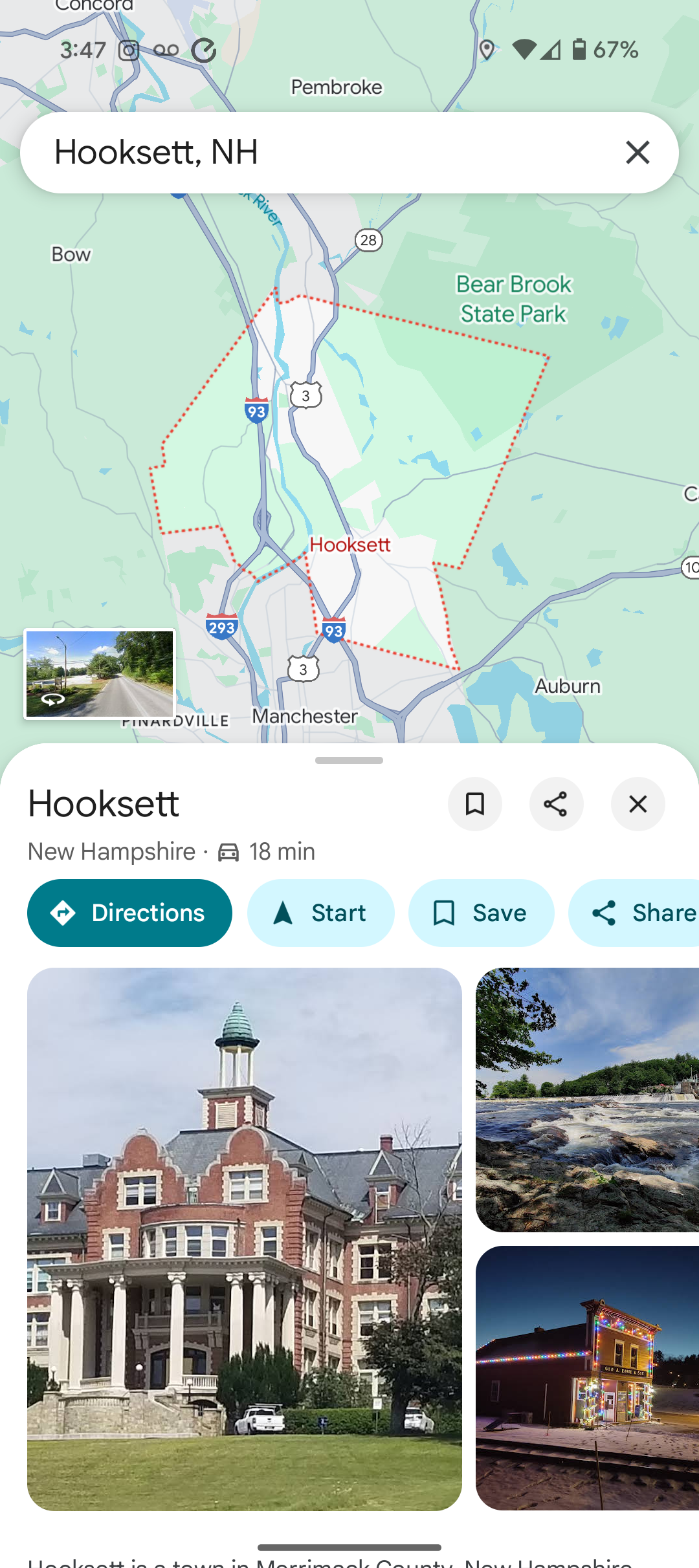This screenshot has height=1568, width=699.
Task: Select the Save chip
Action: (x=482, y=913)
